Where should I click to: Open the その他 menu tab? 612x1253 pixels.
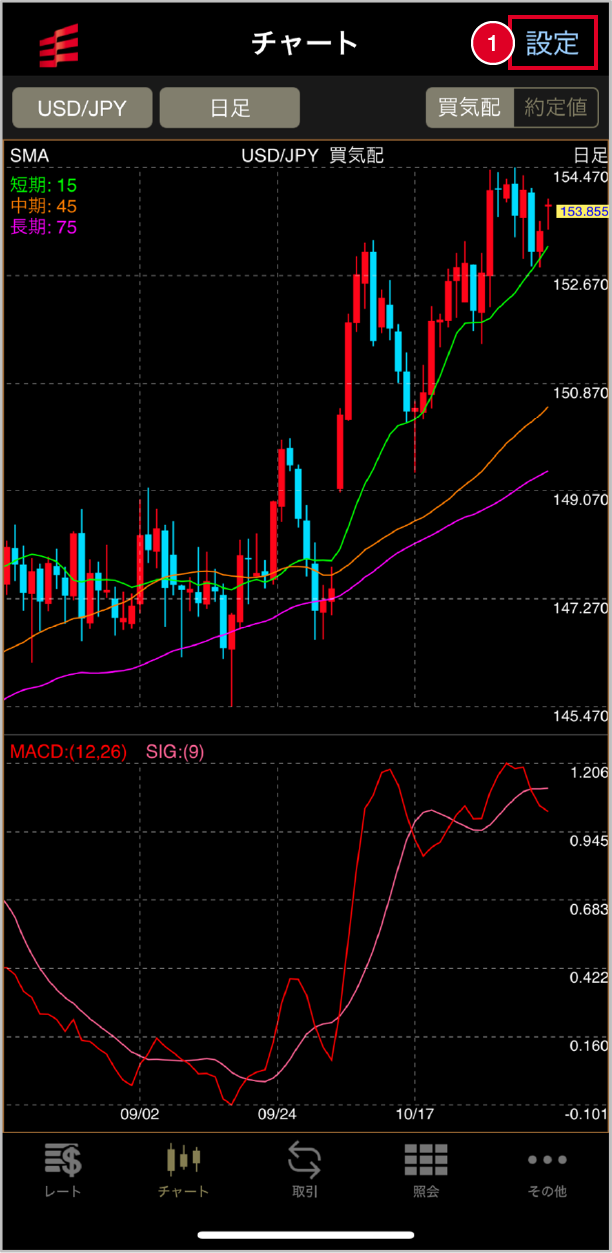point(547,1171)
